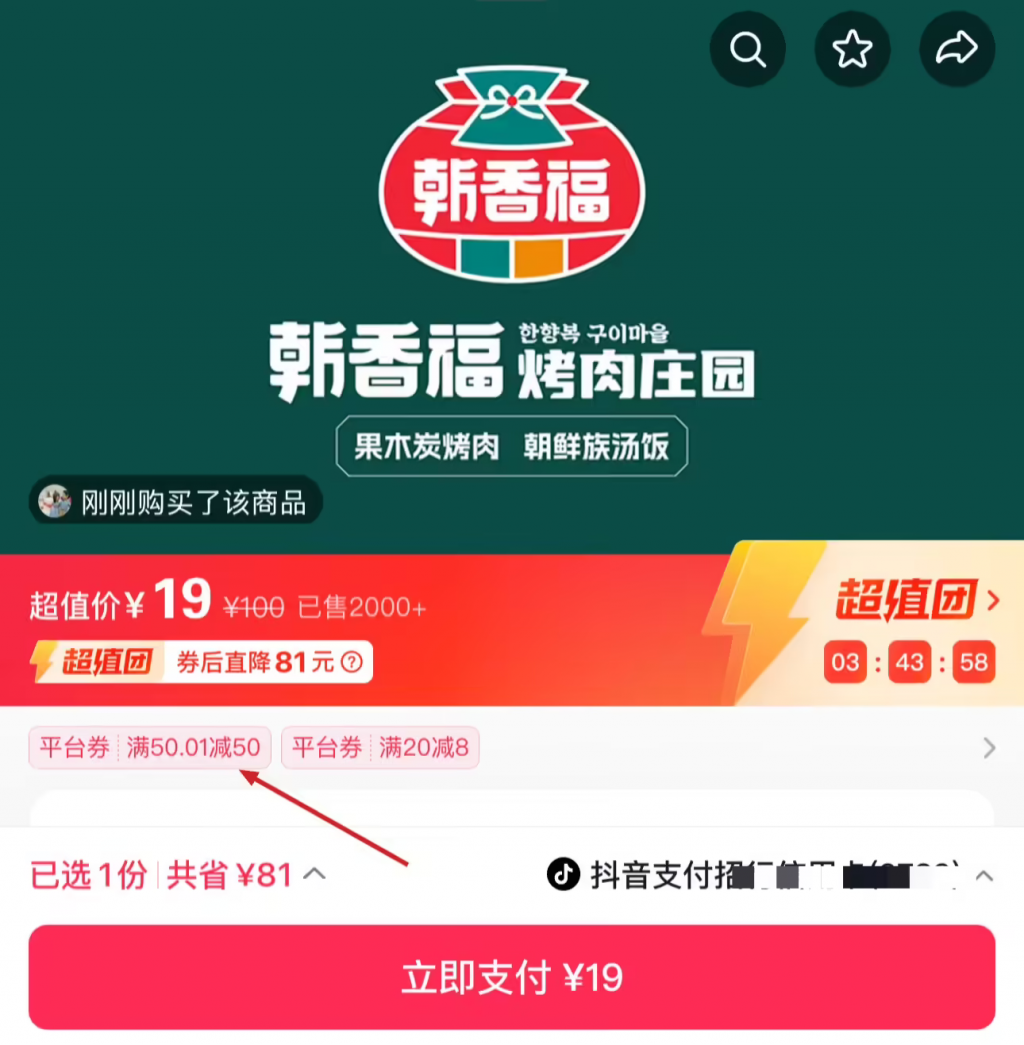
Task: Tap 立即支付 ¥19 to pay now
Action: 512,977
